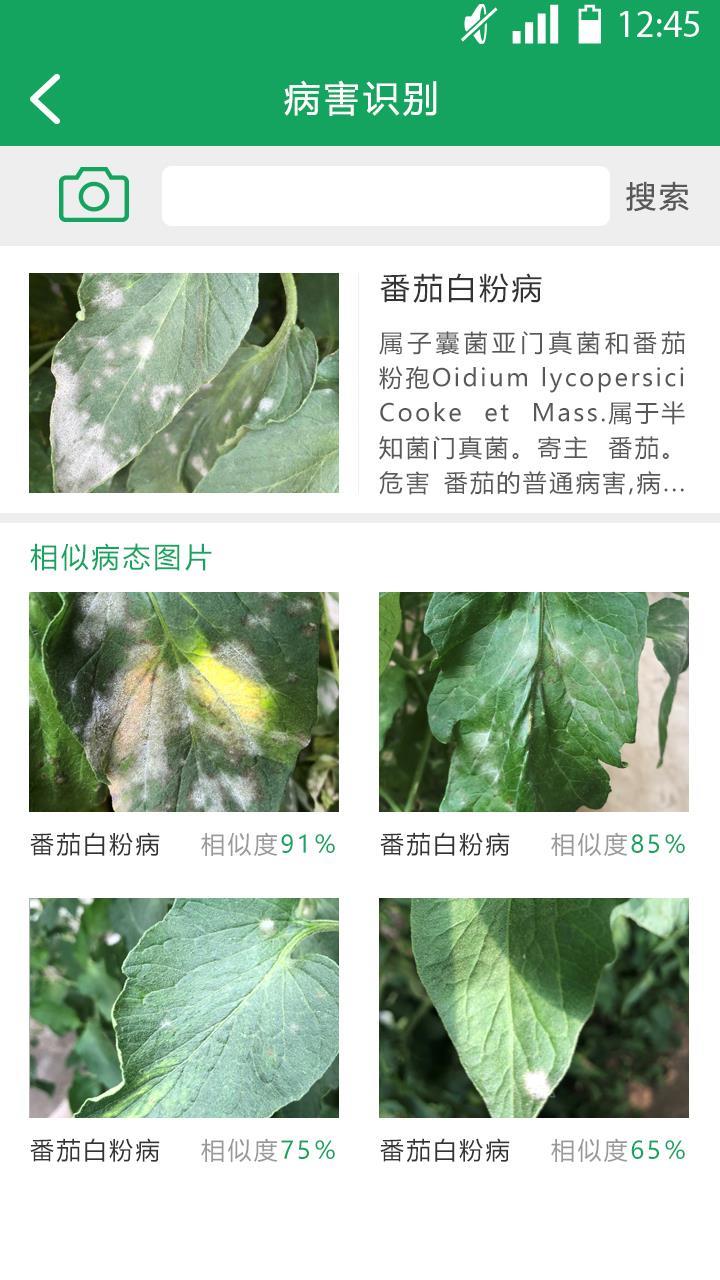Image resolution: width=720 pixels, height=1280 pixels.
Task: View the 75% similarity photo
Action: pos(184,1008)
